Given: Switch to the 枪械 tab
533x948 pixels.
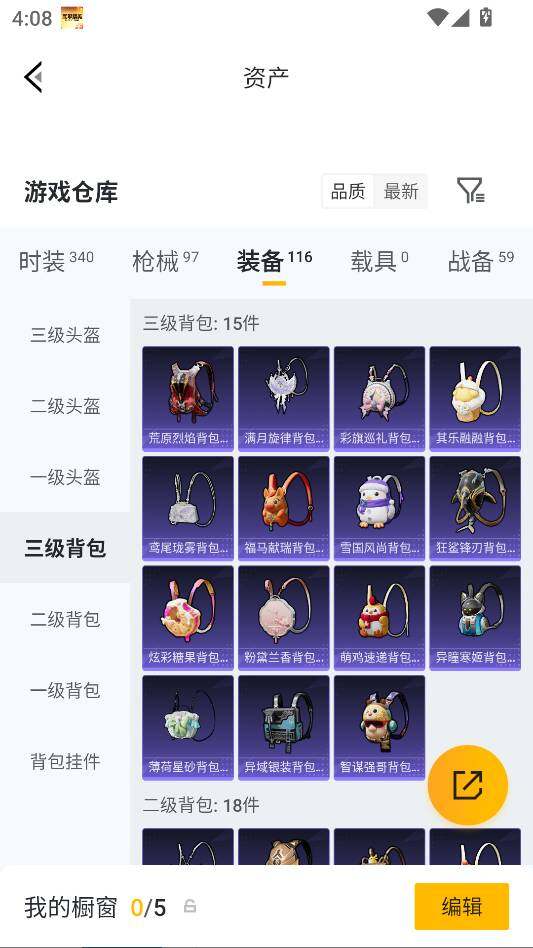Looking at the screenshot, I should [x=166, y=261].
